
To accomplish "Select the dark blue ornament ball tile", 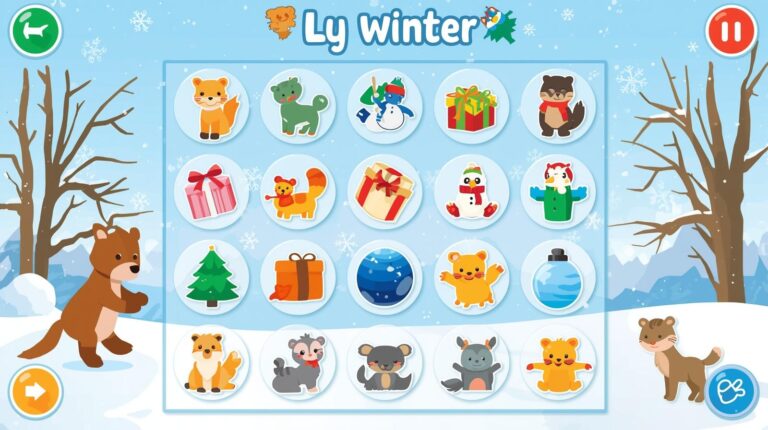I will point(385,276).
